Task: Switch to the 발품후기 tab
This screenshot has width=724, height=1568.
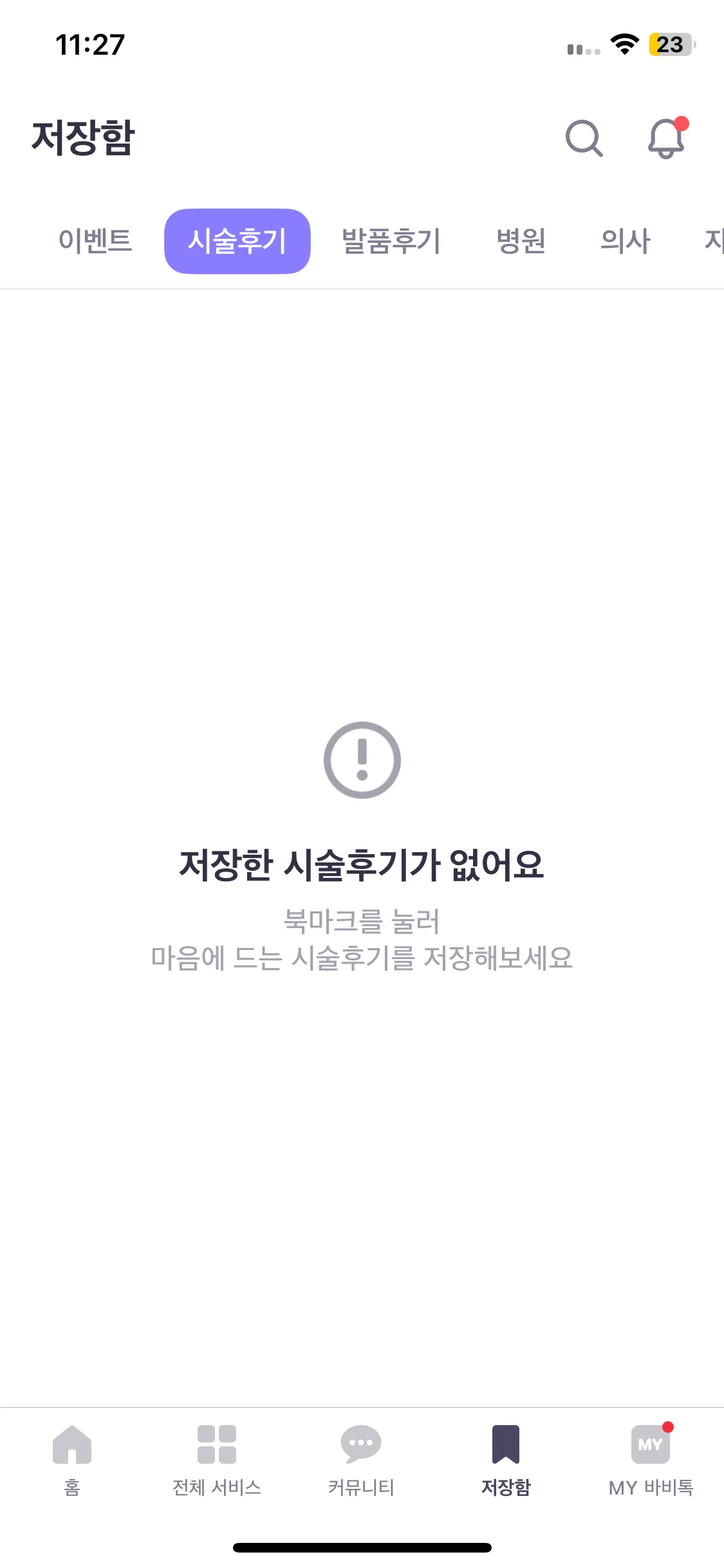Action: (391, 241)
